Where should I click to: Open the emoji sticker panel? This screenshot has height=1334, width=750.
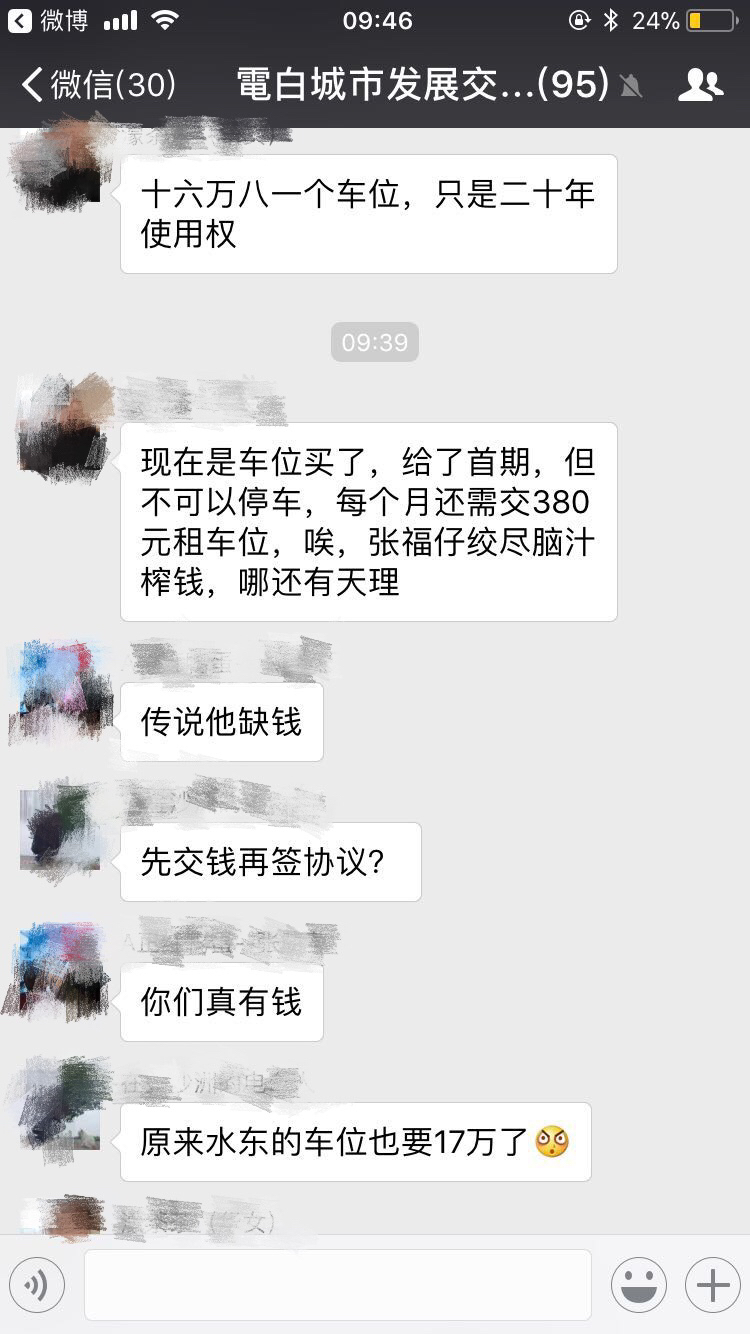639,1285
